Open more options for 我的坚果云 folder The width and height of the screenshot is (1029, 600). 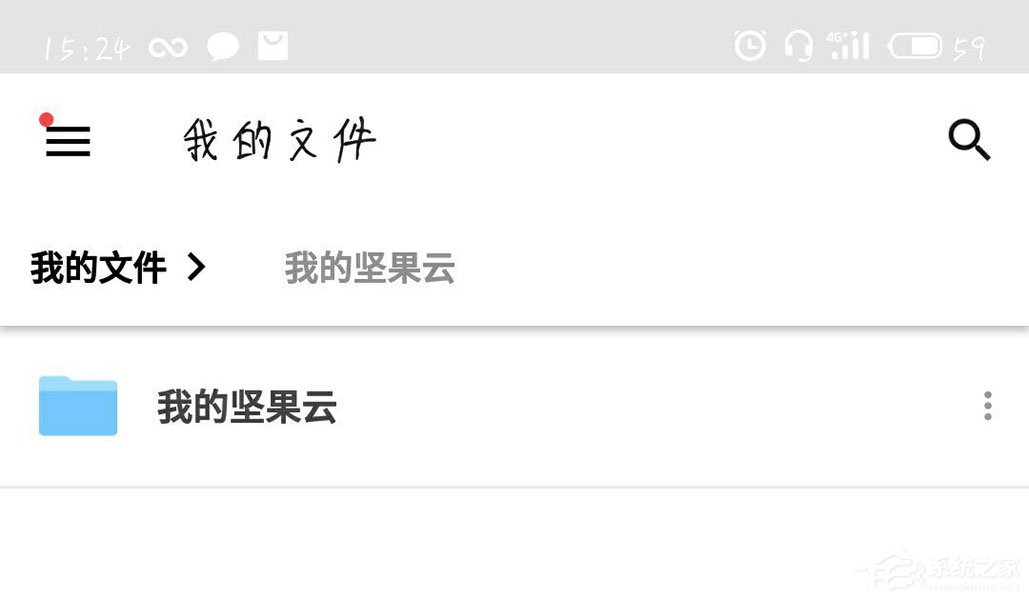[987, 406]
